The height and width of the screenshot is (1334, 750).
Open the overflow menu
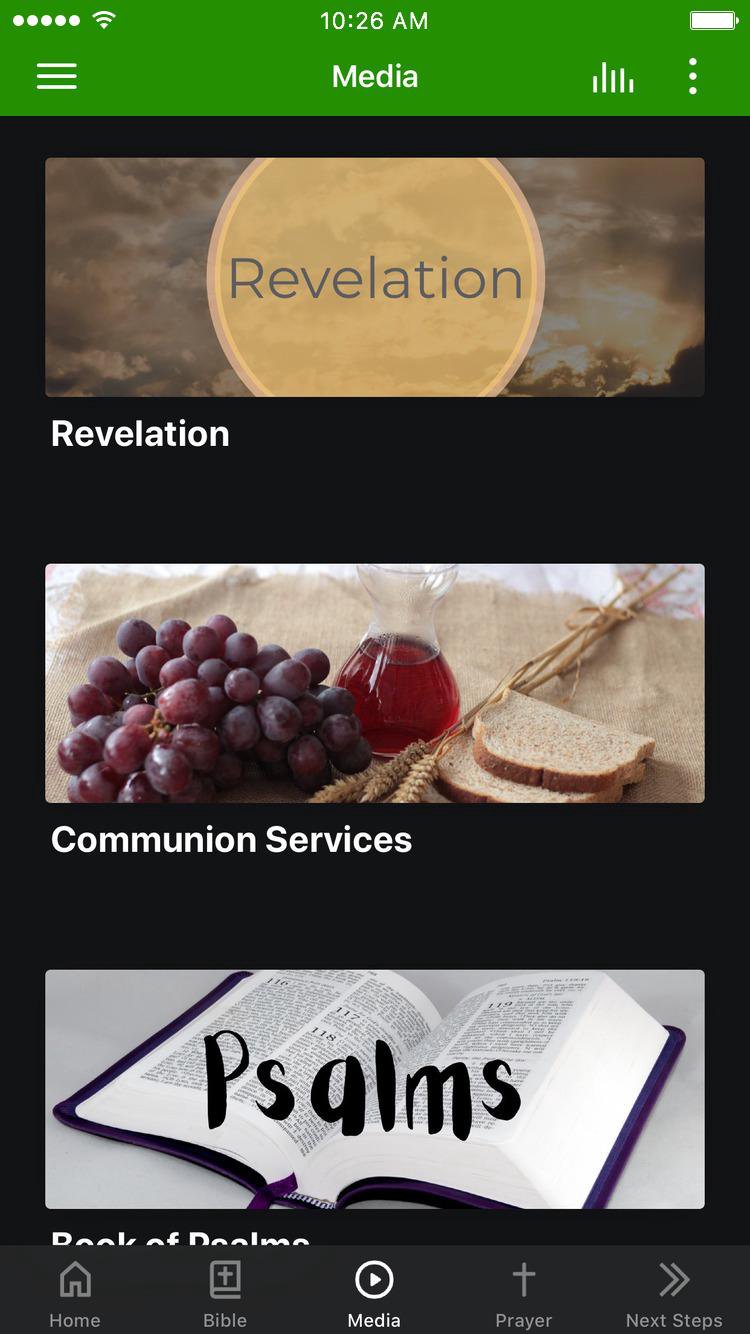tap(692, 77)
